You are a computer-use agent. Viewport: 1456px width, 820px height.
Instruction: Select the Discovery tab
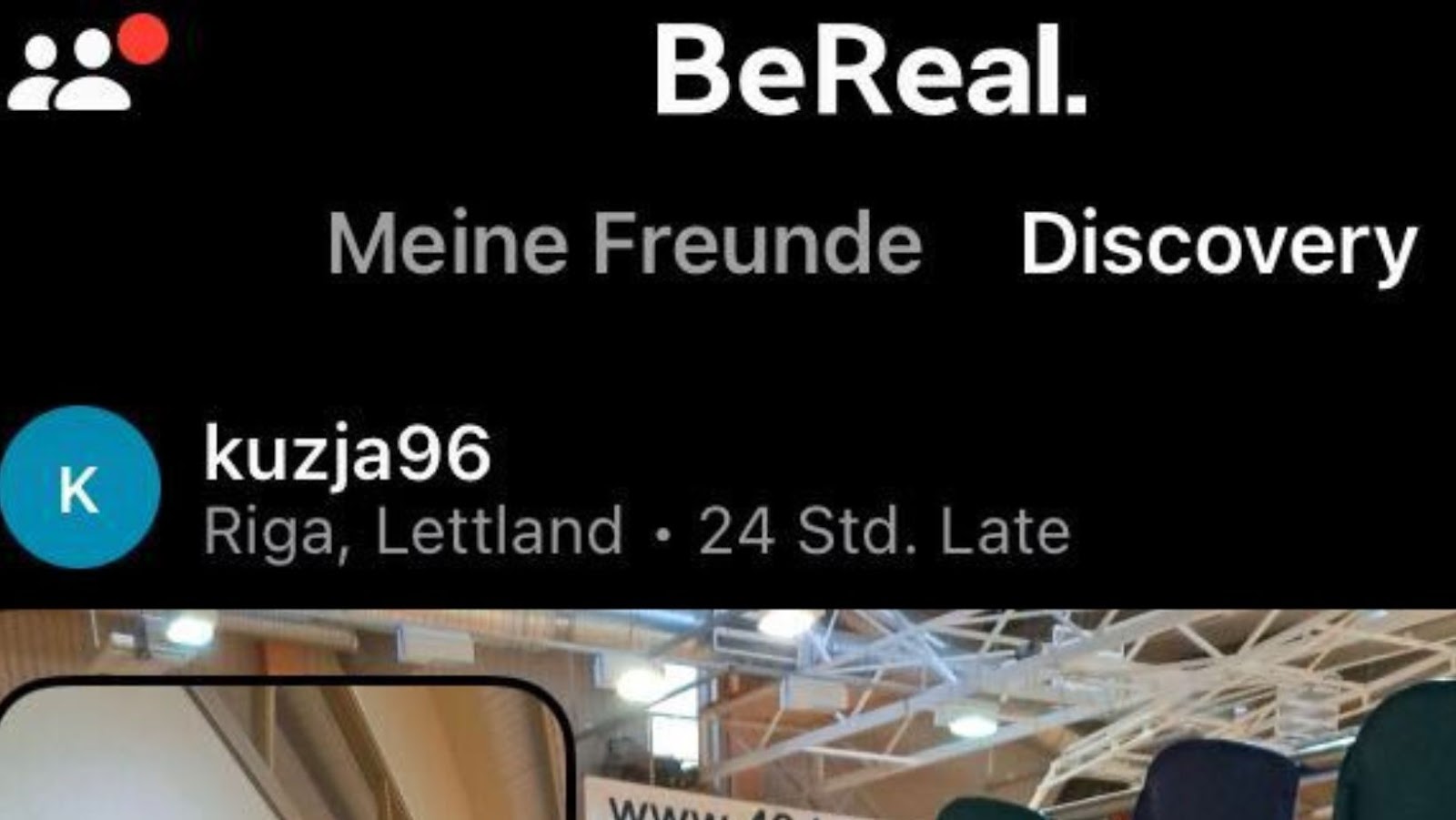[x=1218, y=244]
